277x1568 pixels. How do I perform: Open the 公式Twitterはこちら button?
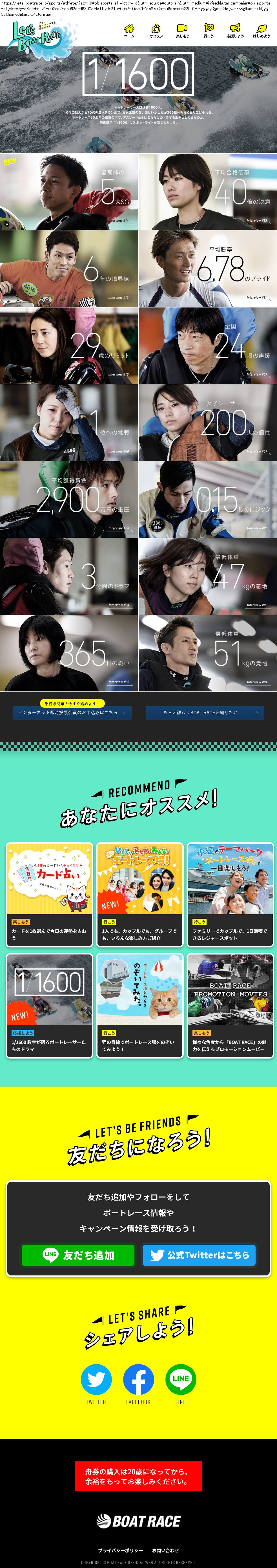click(x=199, y=1255)
